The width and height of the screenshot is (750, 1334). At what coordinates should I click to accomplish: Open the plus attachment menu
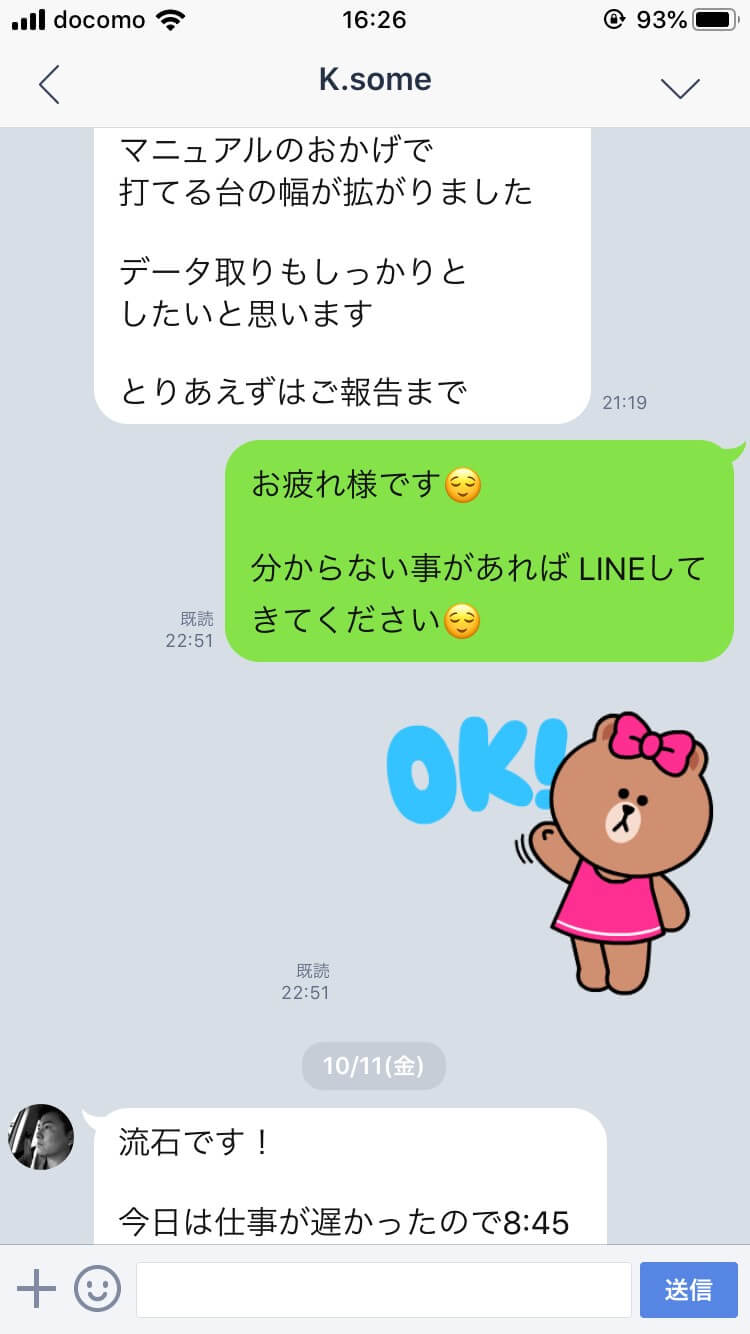[37, 1289]
